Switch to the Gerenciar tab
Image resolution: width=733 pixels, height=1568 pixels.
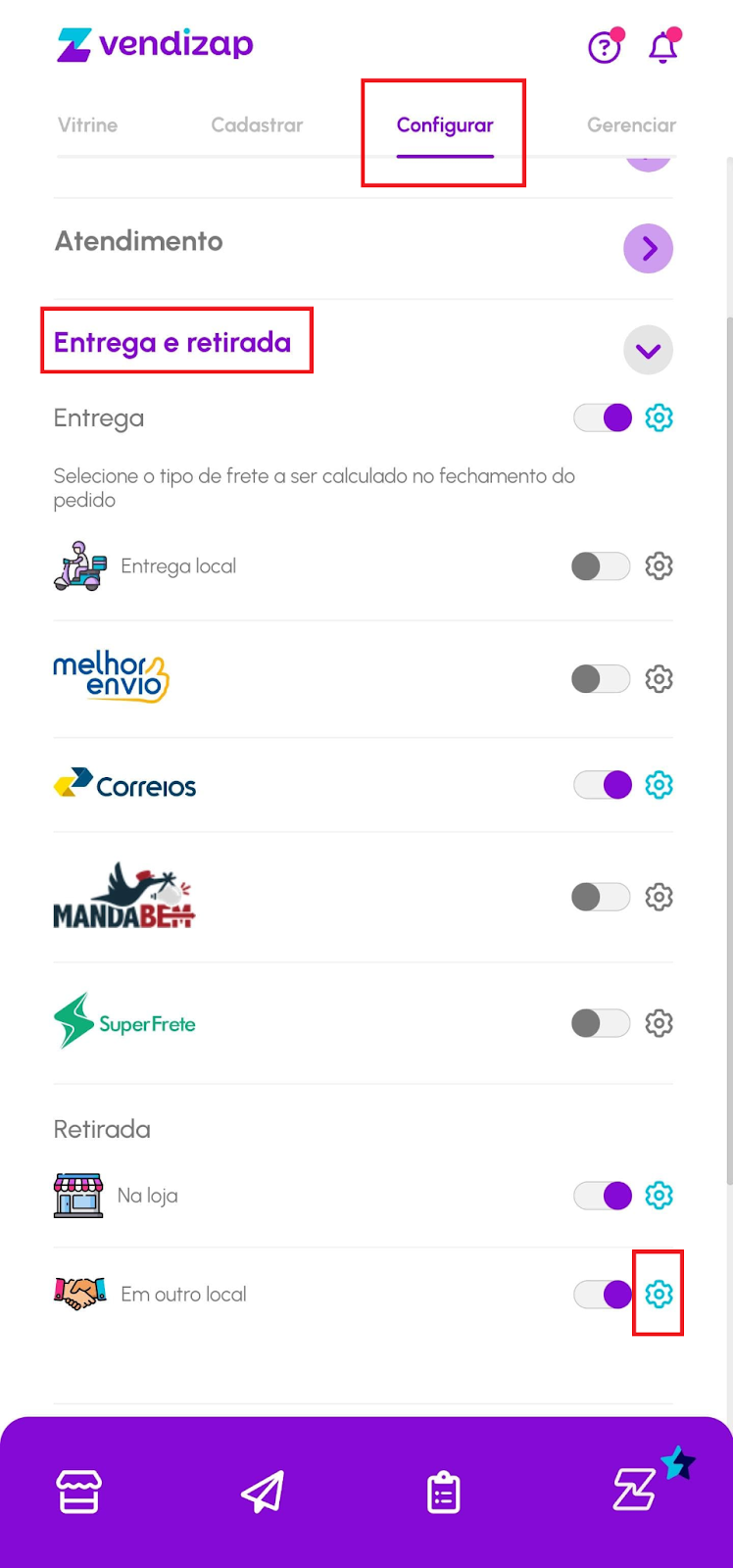pyautogui.click(x=631, y=125)
